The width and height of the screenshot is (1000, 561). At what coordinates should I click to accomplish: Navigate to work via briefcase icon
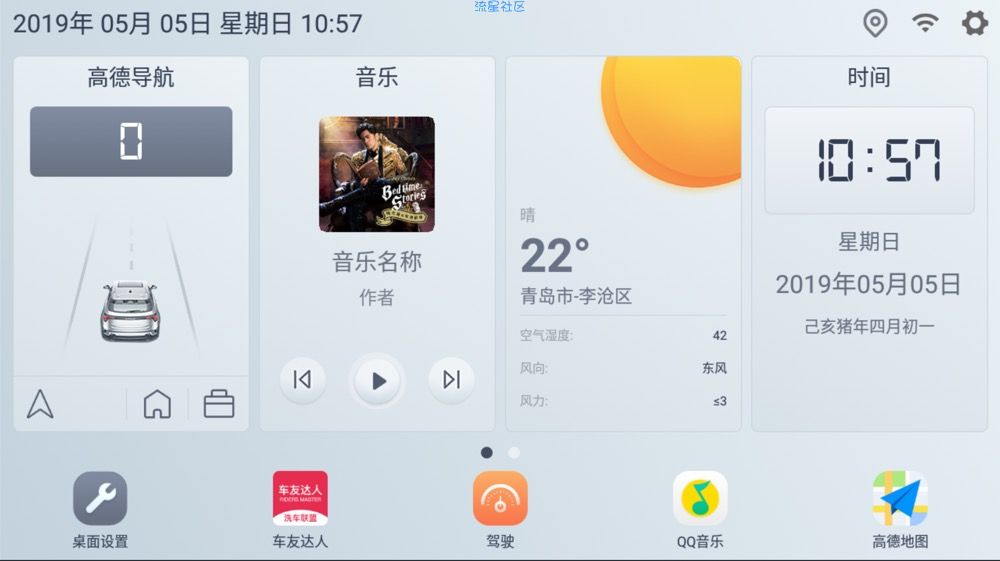pos(218,404)
